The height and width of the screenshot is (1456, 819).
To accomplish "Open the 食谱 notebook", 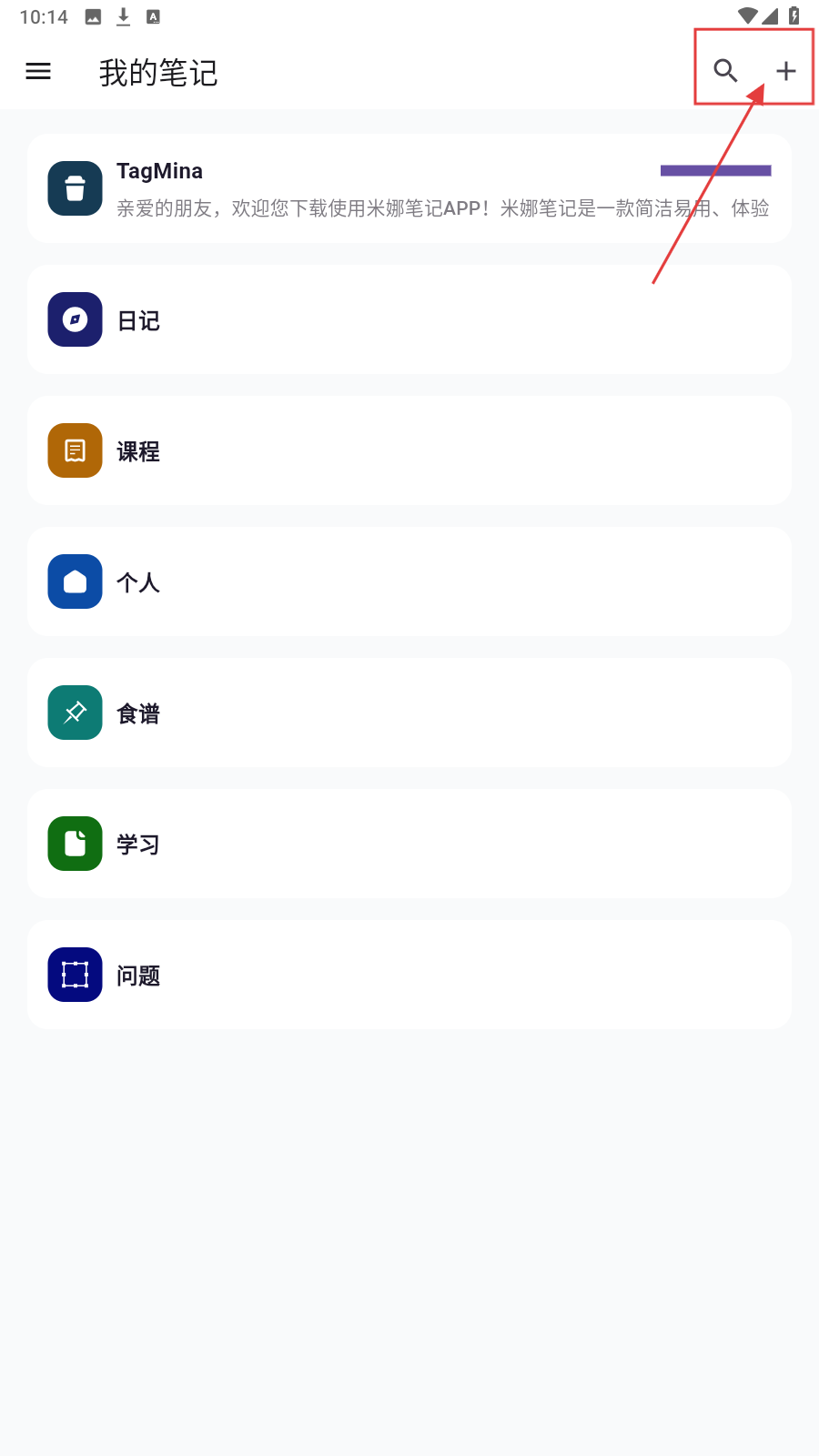I will [409, 713].
